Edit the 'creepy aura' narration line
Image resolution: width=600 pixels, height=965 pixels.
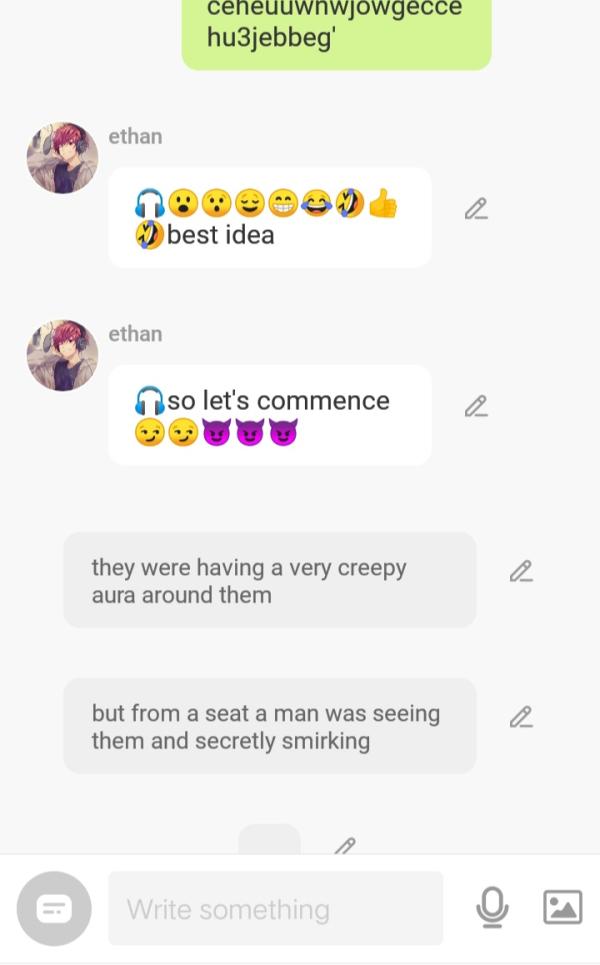[x=521, y=571]
